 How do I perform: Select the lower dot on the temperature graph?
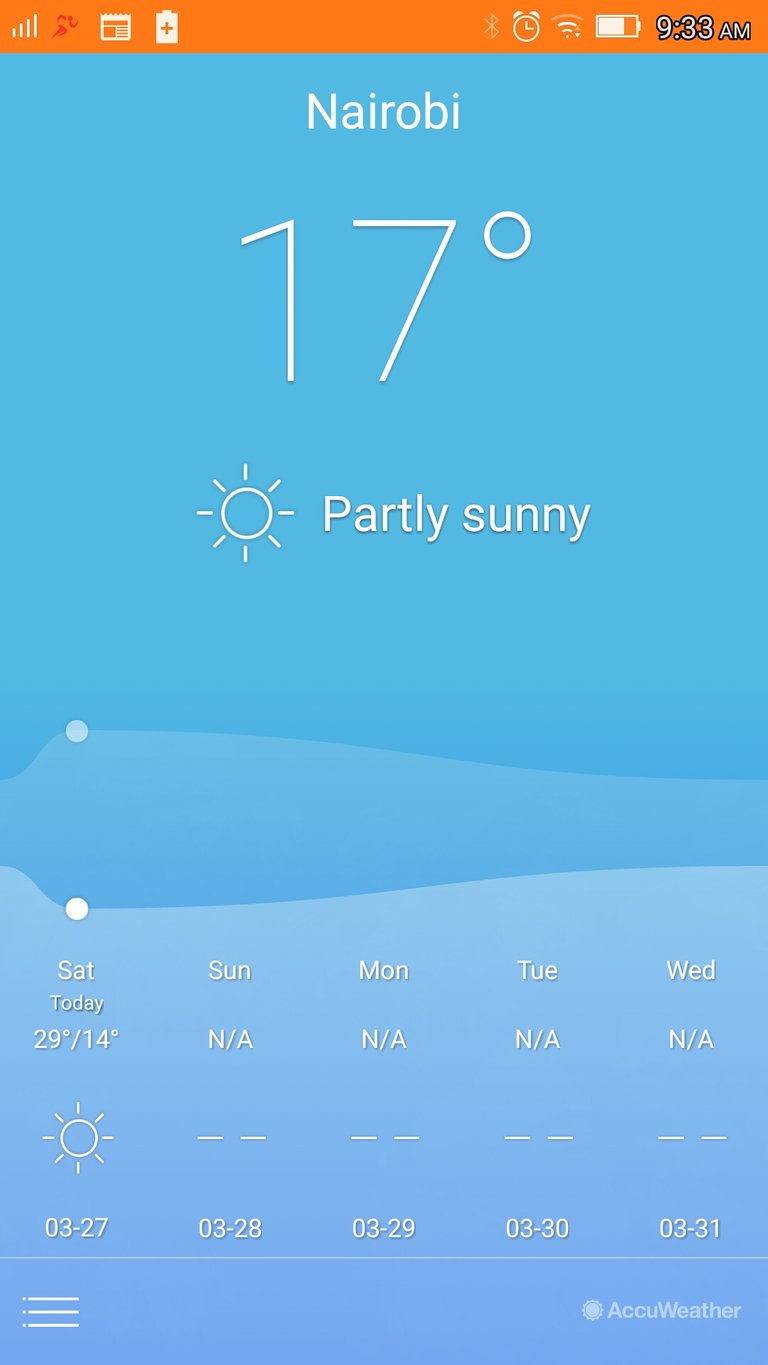click(x=77, y=909)
